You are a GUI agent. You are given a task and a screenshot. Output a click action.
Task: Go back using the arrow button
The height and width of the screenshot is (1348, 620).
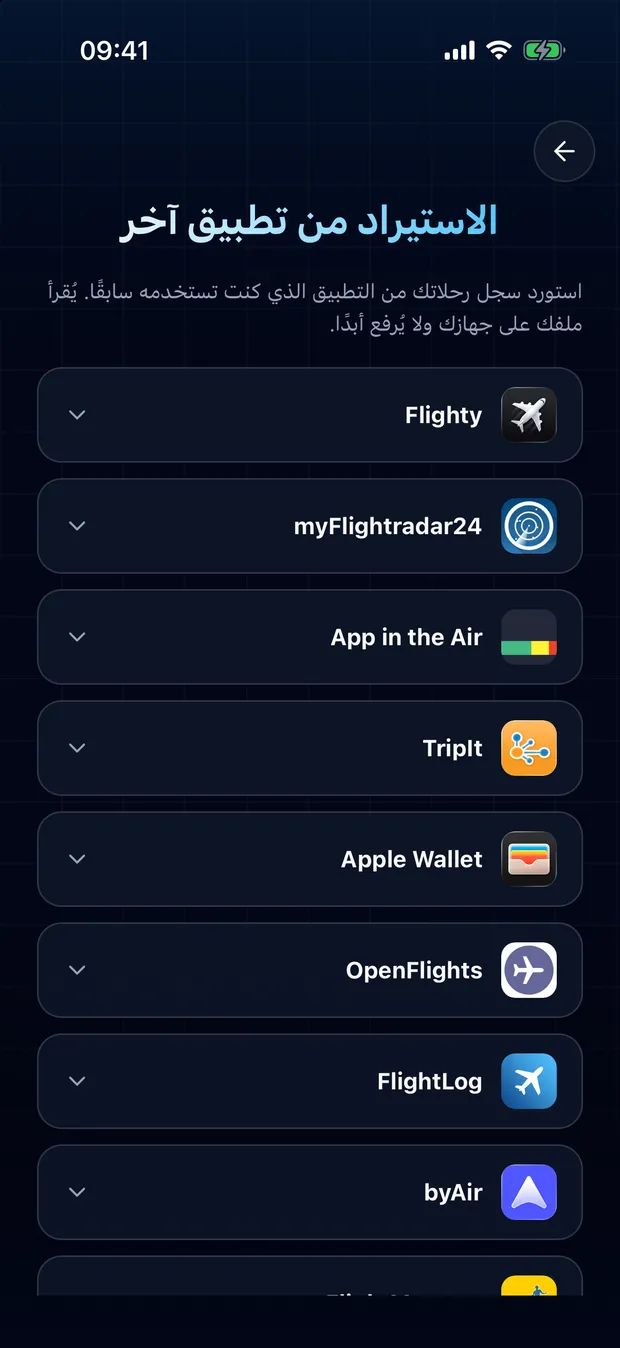point(564,151)
